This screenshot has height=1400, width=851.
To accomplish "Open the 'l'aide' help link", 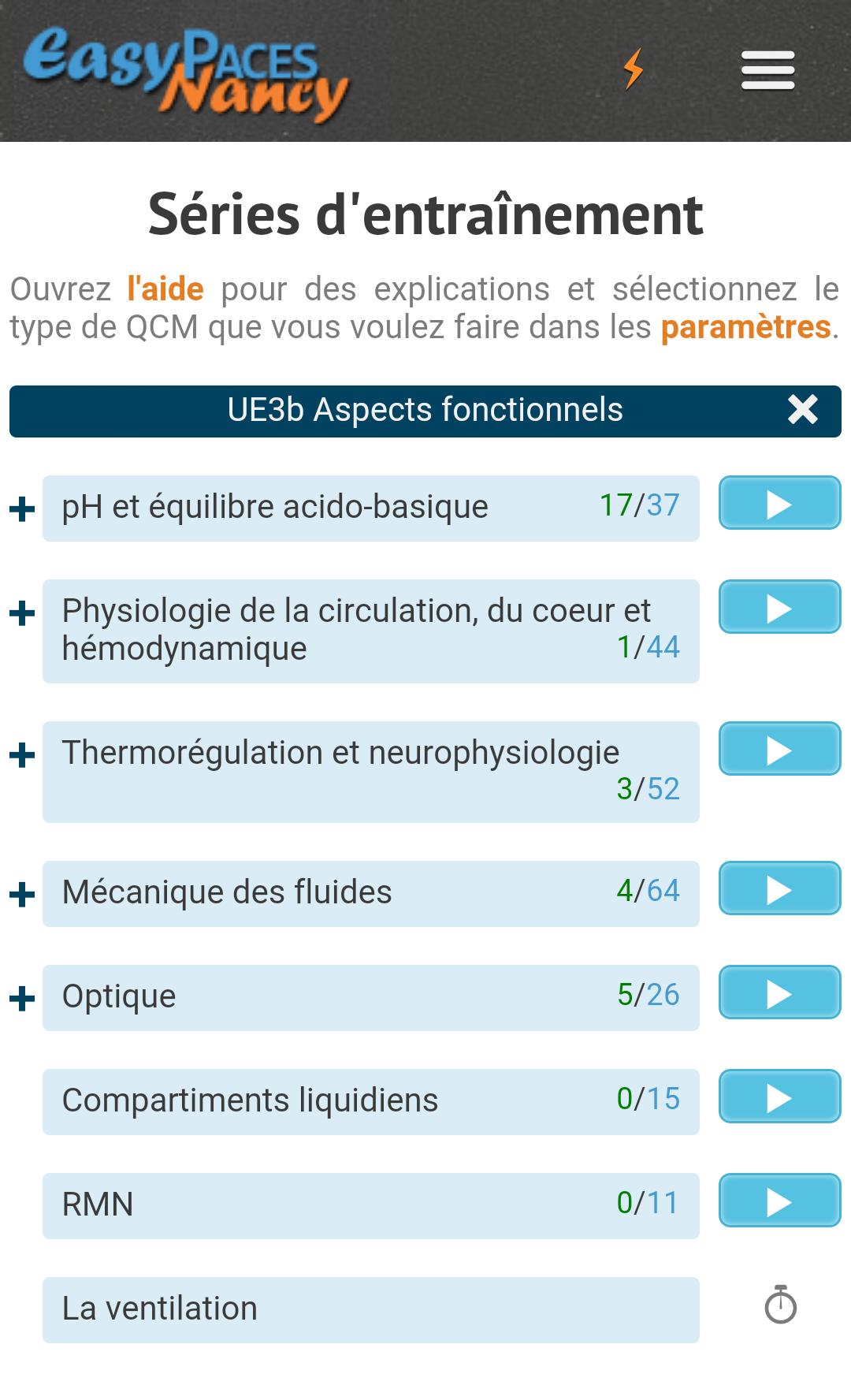I will (165, 289).
